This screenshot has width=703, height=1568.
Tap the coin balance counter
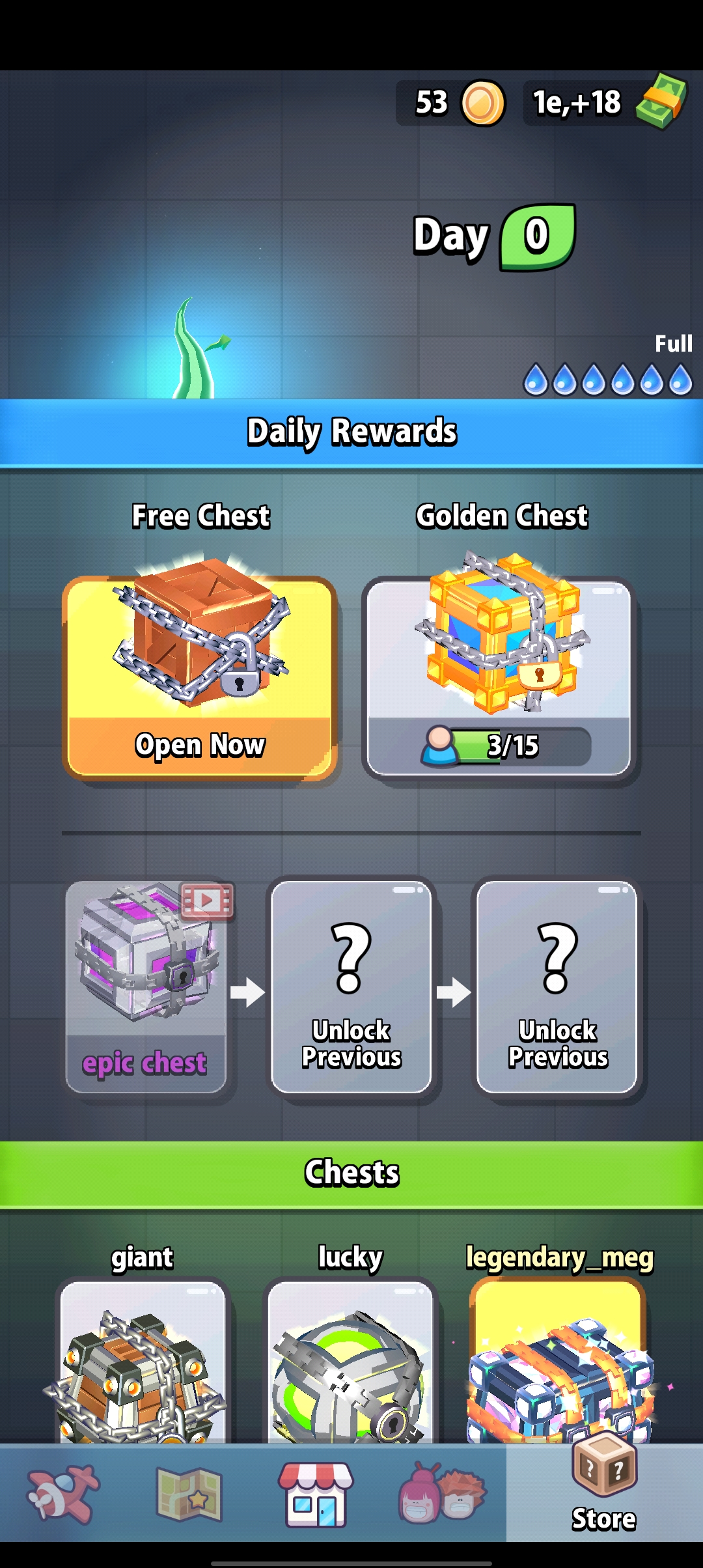[x=451, y=103]
